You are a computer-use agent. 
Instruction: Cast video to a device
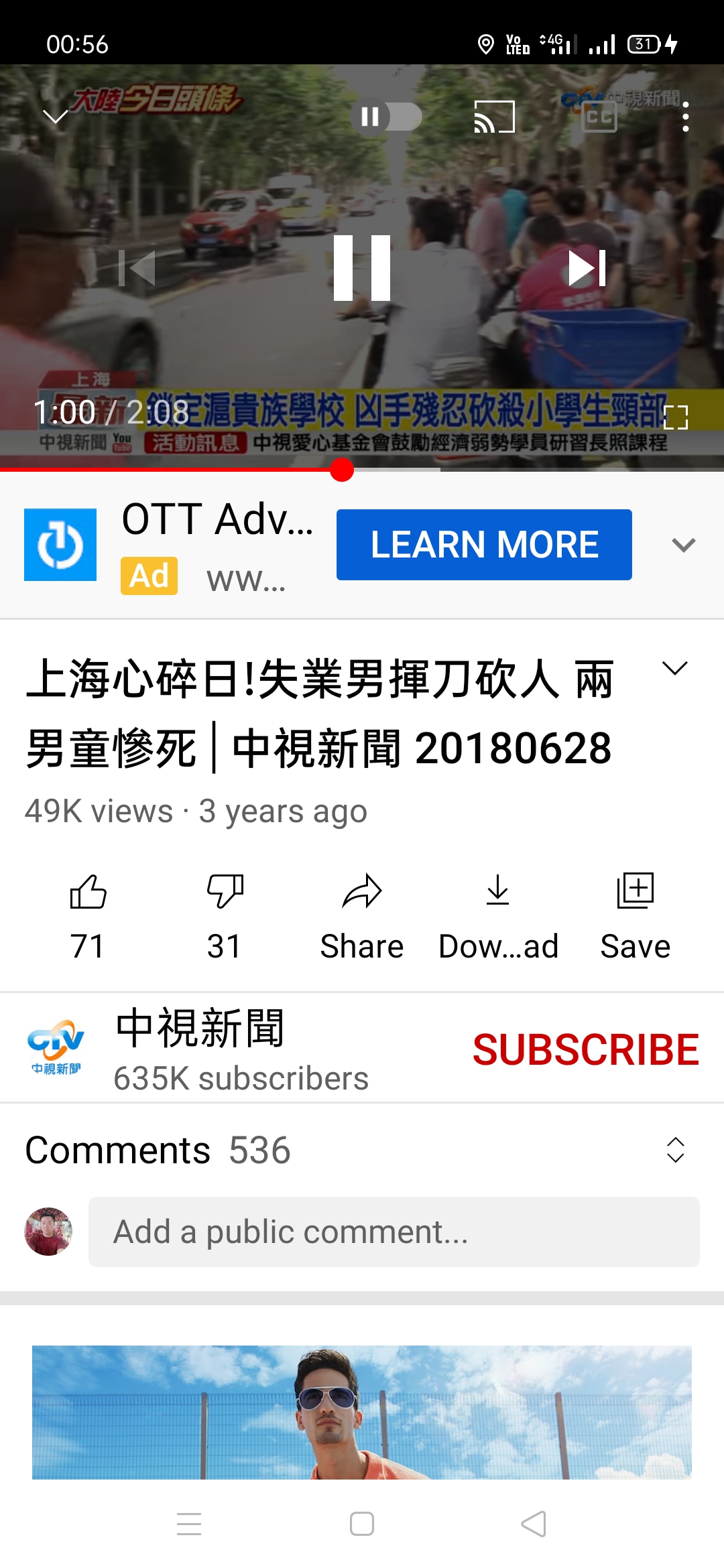click(494, 117)
